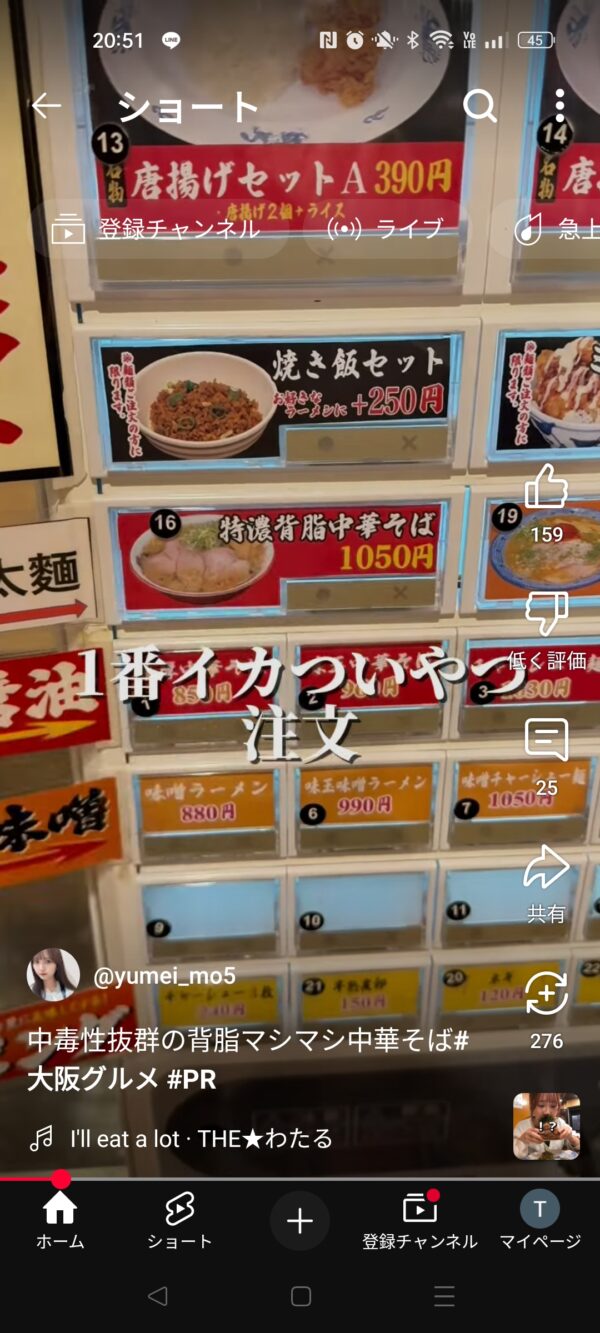Screen dimensions: 600x1333
Task: Open the @yumei_mo5 channel
Action: (164, 976)
